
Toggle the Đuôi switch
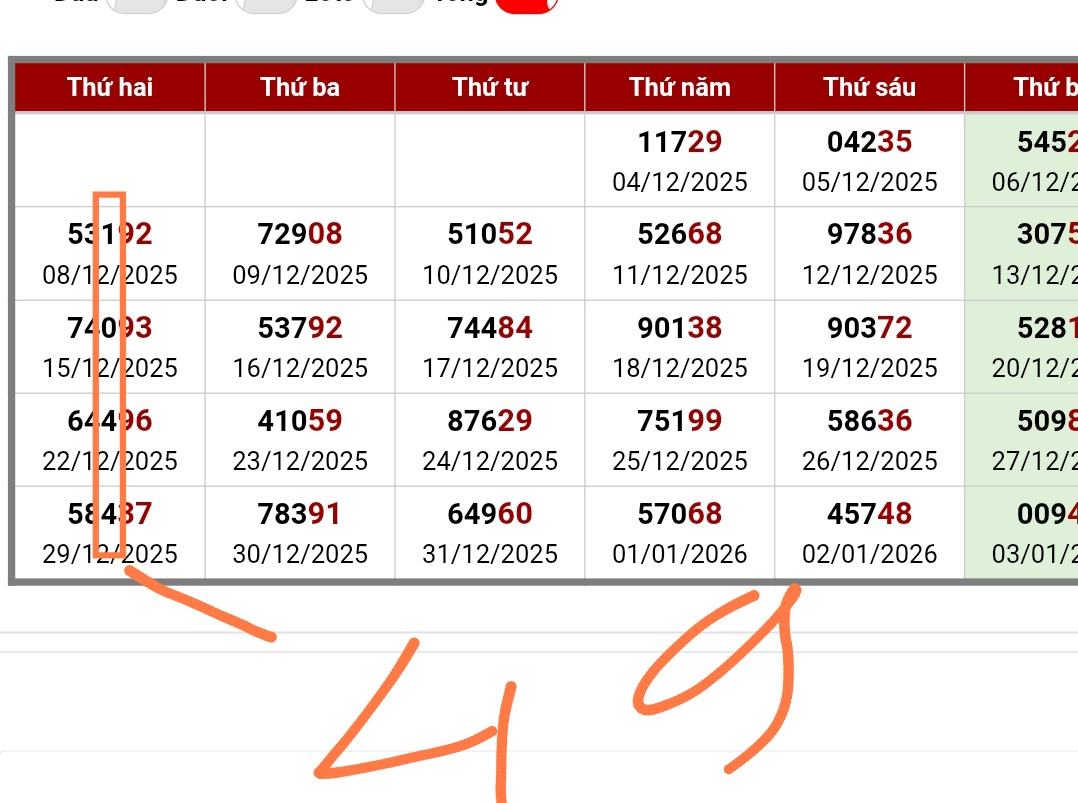coord(268,3)
